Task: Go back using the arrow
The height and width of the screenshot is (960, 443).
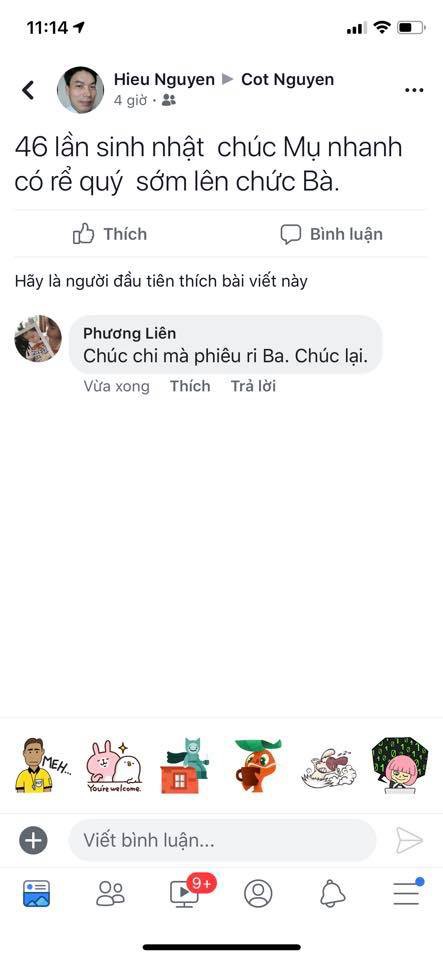Action: coord(28,90)
